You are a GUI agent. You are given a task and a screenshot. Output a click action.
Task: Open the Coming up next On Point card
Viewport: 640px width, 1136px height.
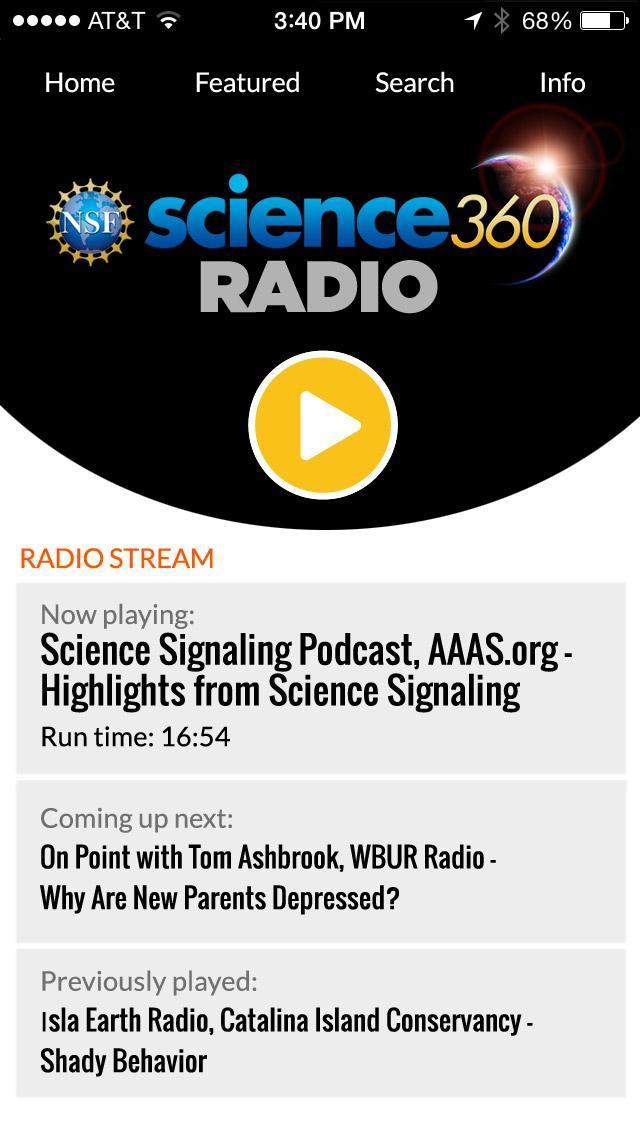(320, 861)
